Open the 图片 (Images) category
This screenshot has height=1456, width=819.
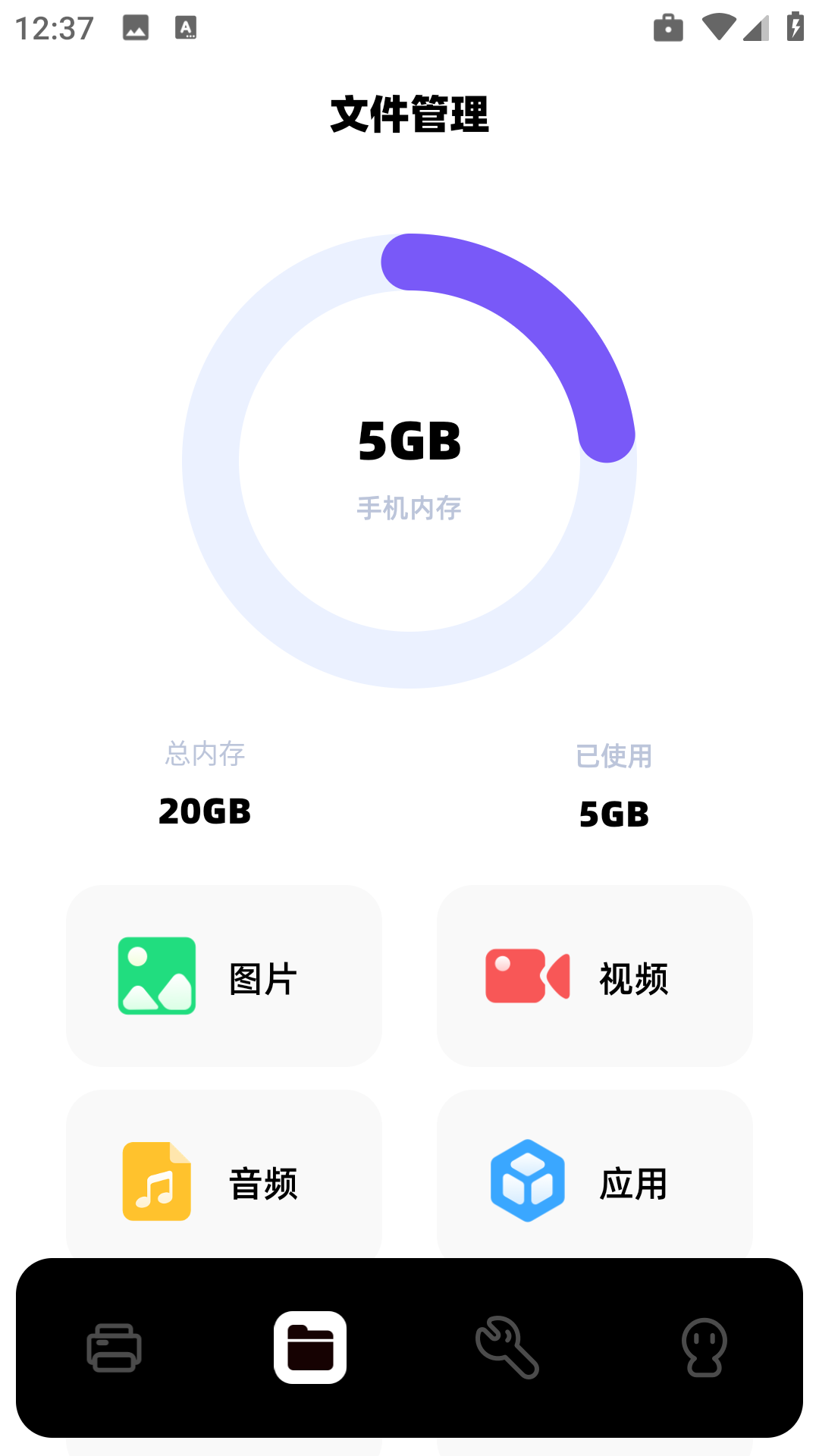click(224, 976)
